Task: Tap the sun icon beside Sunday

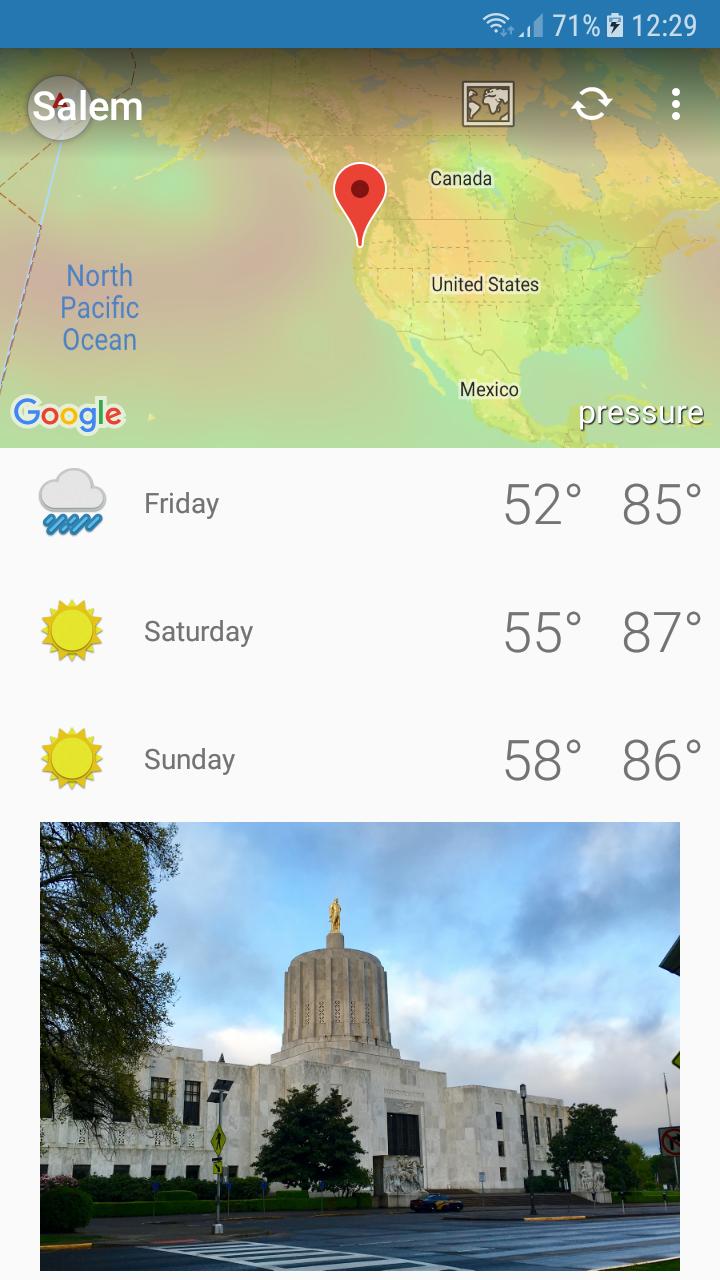Action: (70, 758)
